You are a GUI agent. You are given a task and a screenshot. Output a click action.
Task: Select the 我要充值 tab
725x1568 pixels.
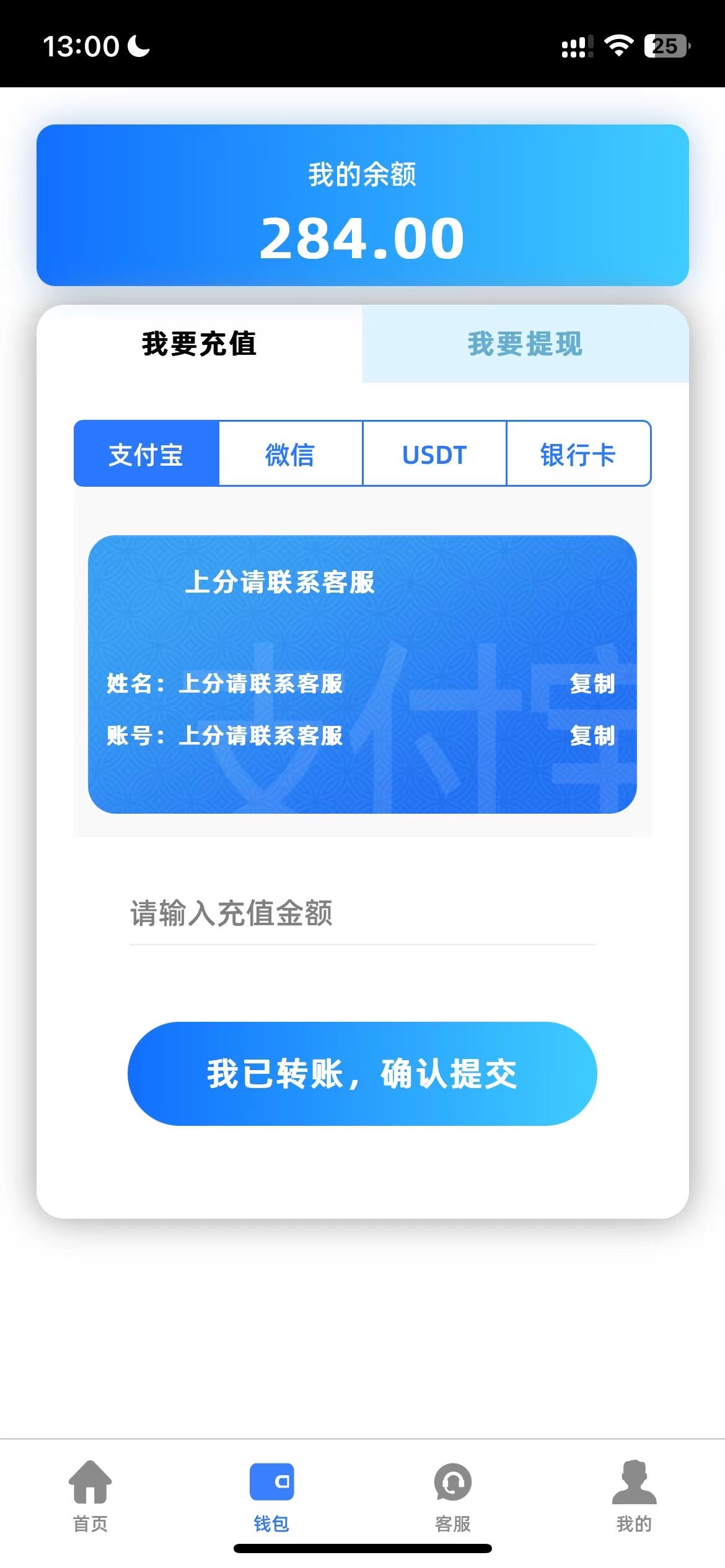coord(200,344)
